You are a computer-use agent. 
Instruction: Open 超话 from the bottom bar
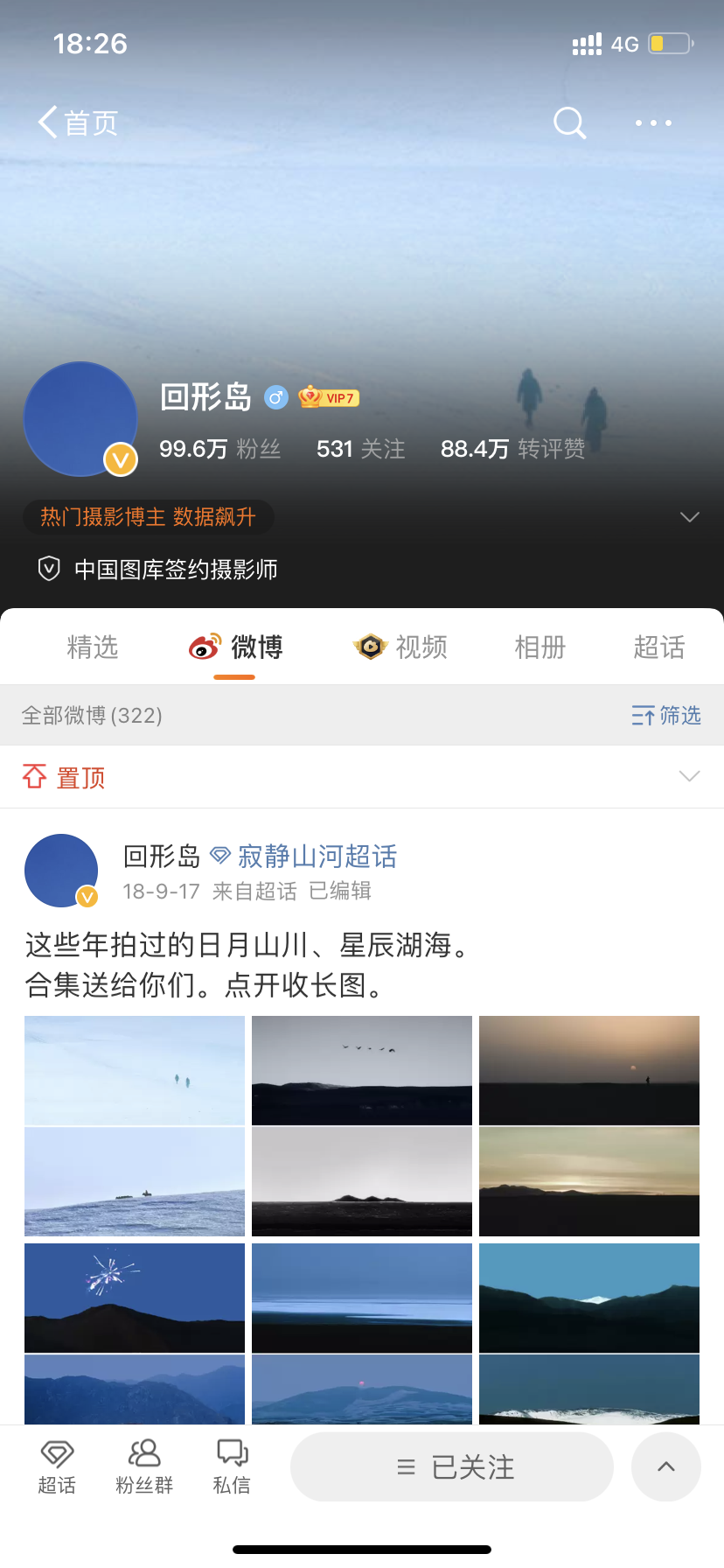(x=57, y=1467)
